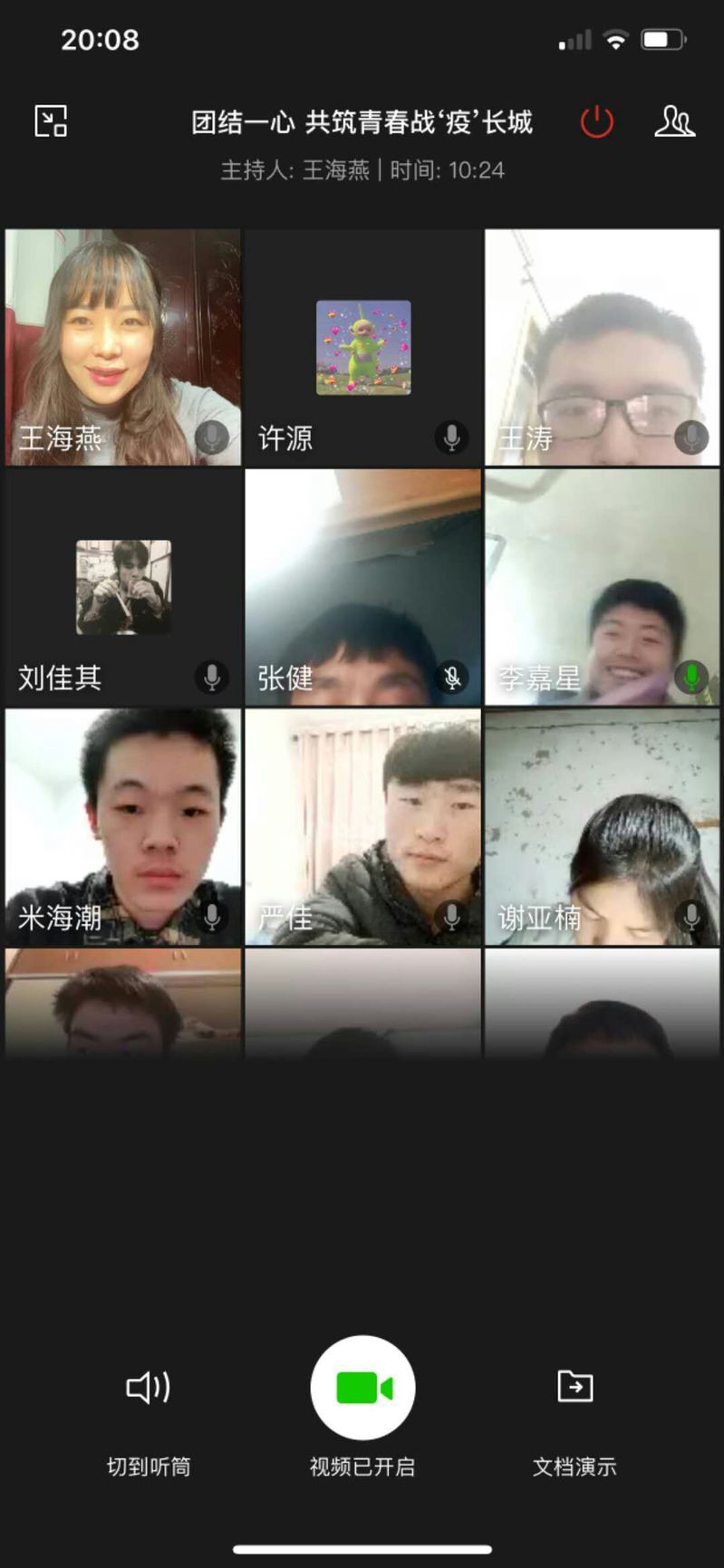The width and height of the screenshot is (724, 1568).
Task: View 王涛's video tile
Action: pos(603,347)
